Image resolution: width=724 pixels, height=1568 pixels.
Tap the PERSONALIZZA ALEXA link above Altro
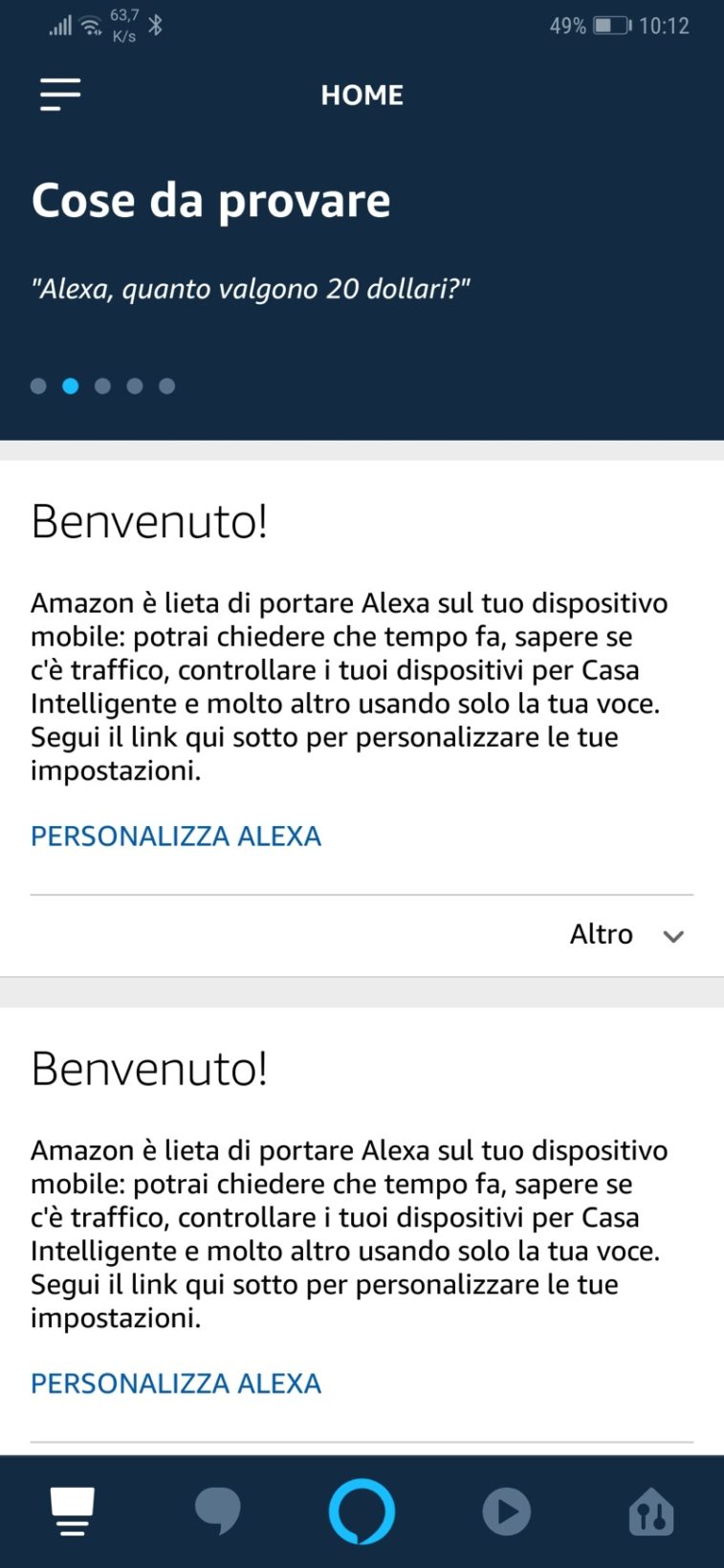click(176, 837)
